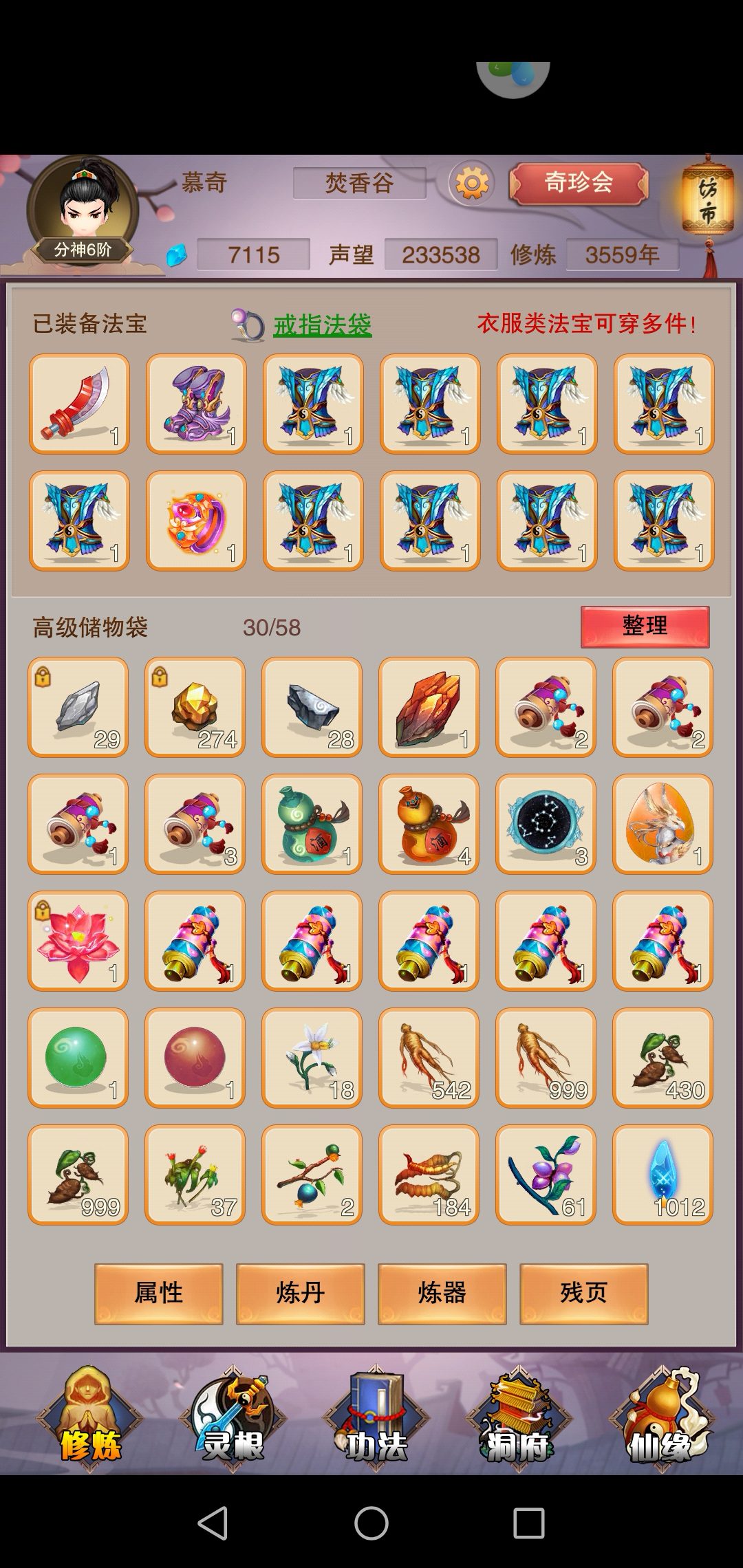Select the blue crystal stack of 1012

click(x=663, y=1175)
